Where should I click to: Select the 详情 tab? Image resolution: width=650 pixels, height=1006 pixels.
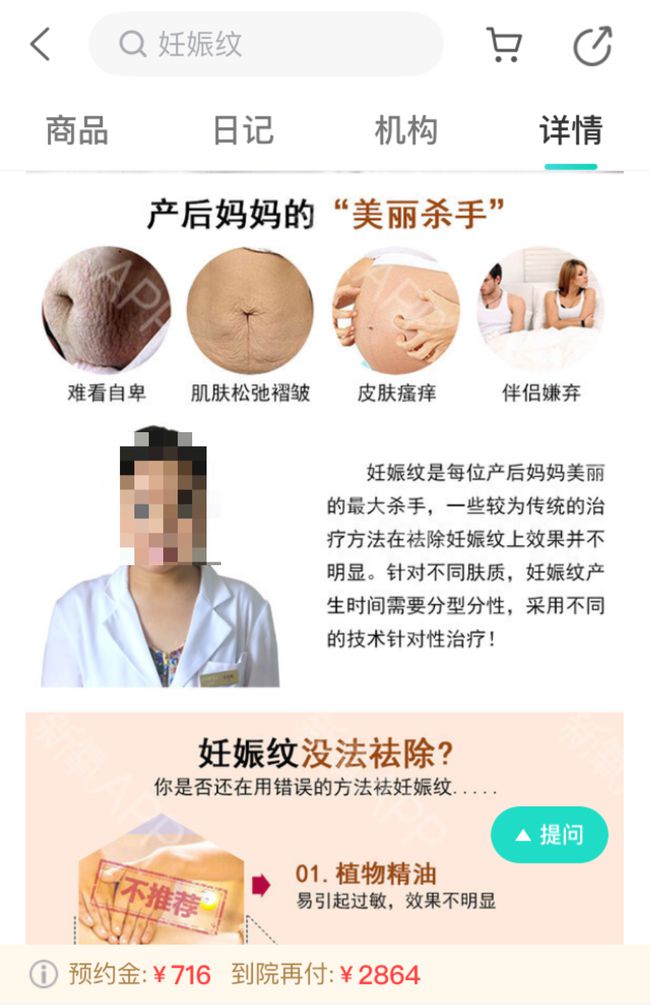click(571, 131)
